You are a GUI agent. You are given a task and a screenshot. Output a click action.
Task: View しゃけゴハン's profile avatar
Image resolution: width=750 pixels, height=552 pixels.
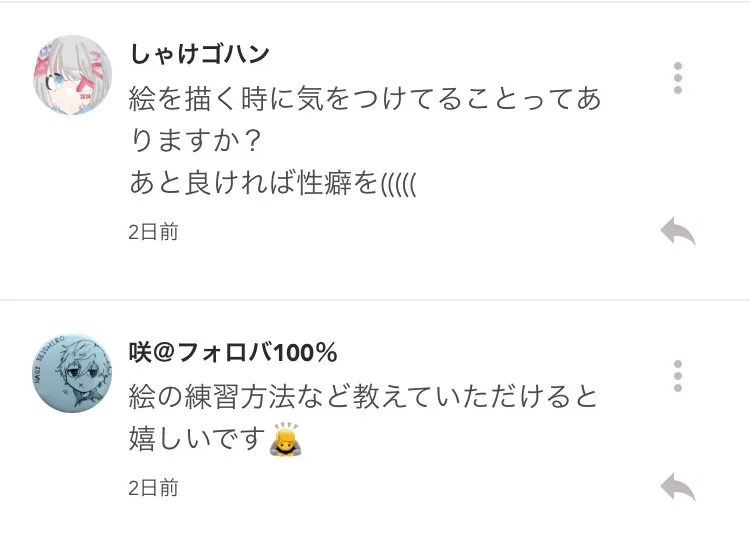(x=72, y=75)
